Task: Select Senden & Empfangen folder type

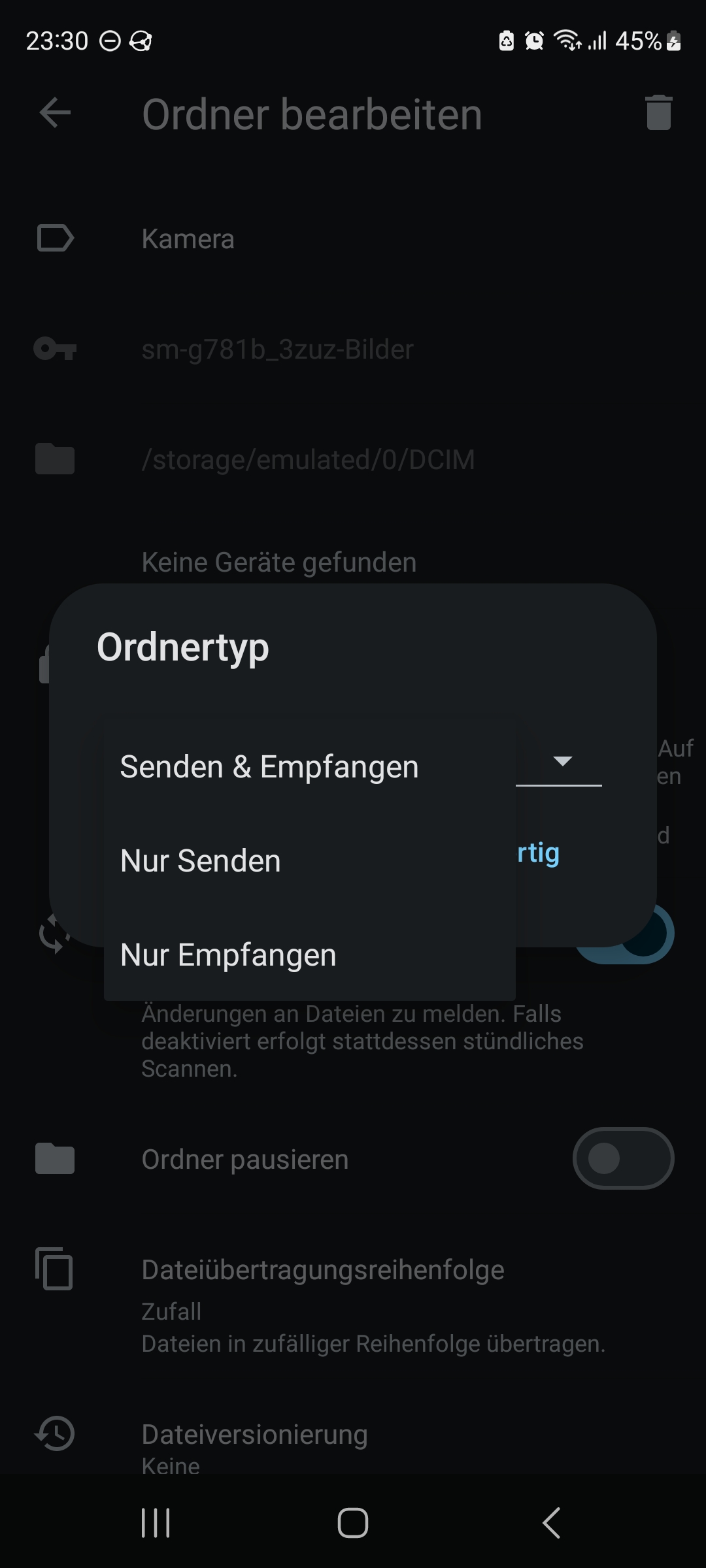Action: [269, 767]
